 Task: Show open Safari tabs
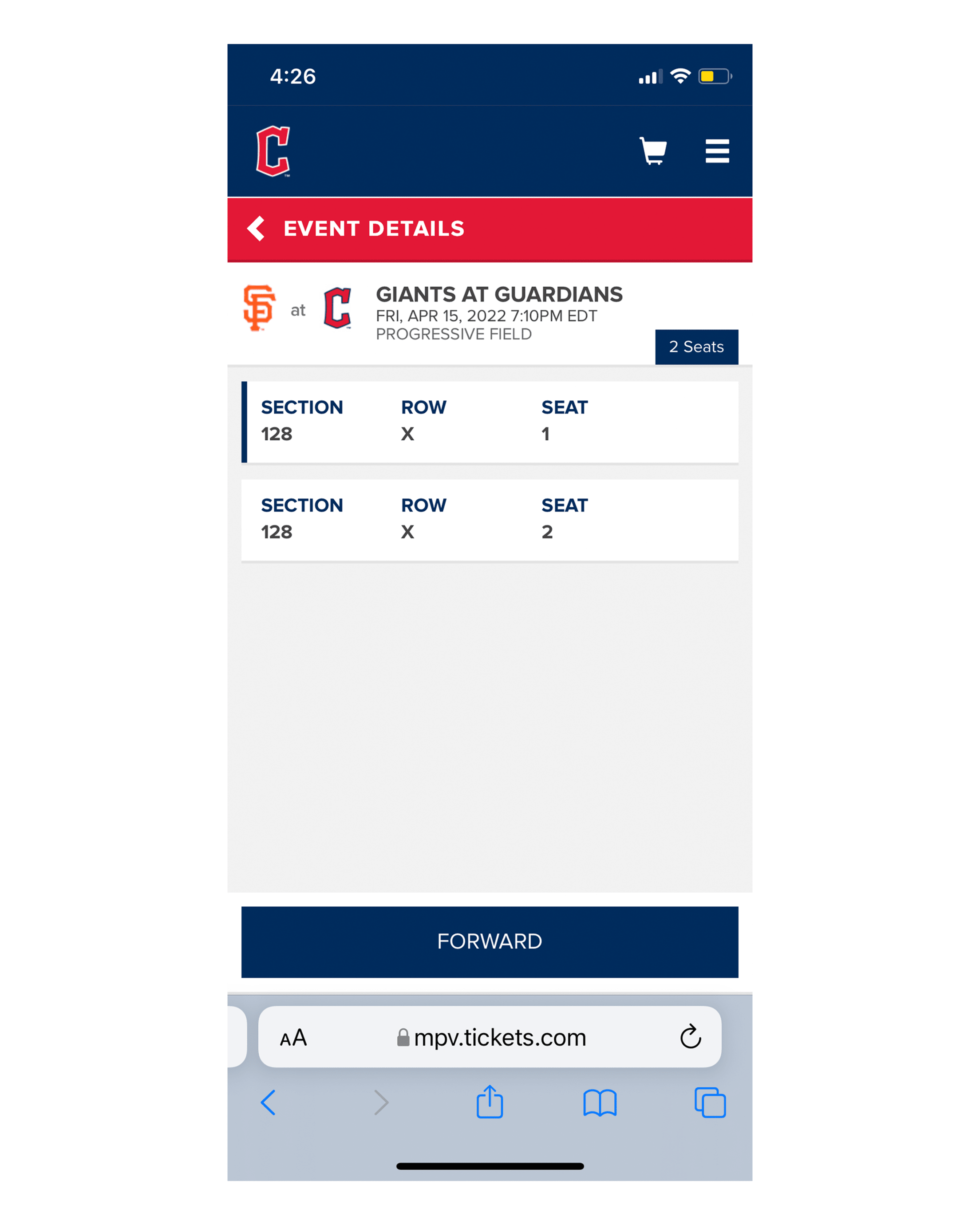pyautogui.click(x=710, y=1103)
